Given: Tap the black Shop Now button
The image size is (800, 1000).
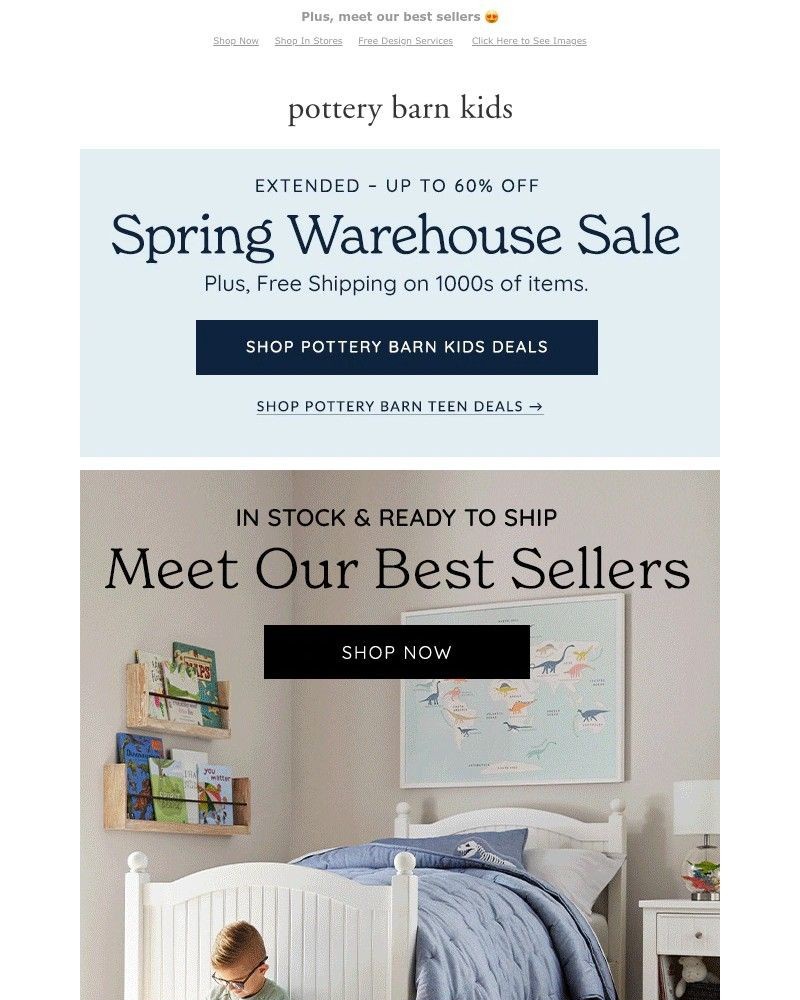Looking at the screenshot, I should point(397,652).
